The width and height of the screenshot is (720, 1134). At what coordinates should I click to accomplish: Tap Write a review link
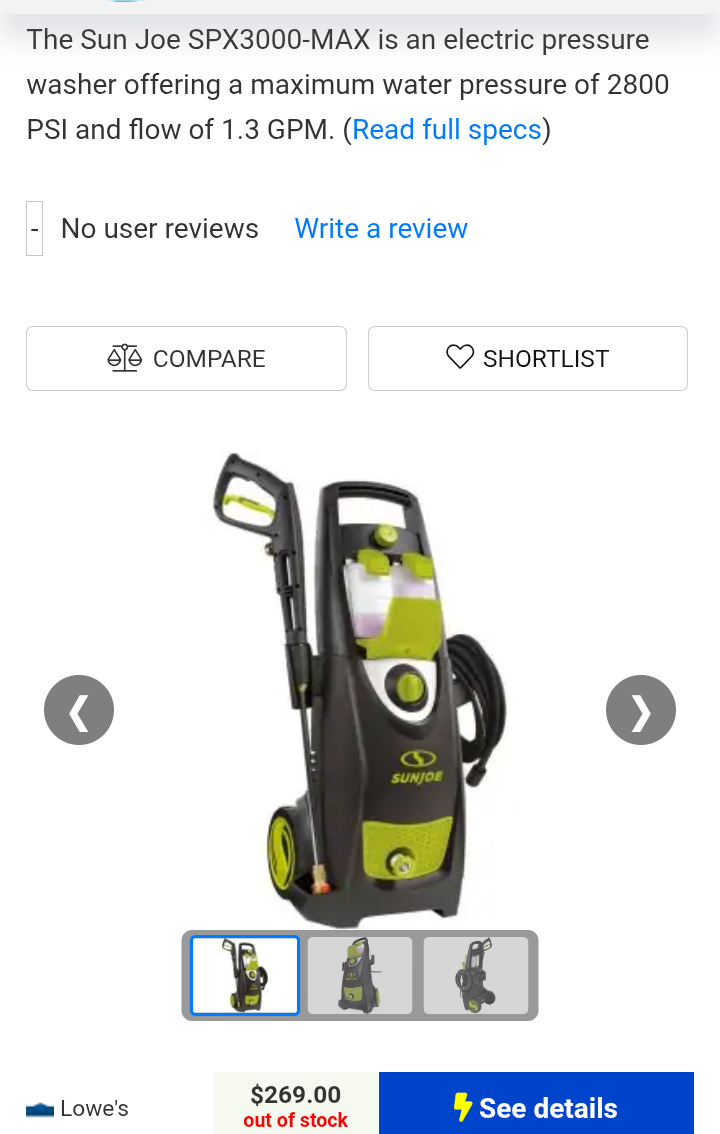[381, 229]
